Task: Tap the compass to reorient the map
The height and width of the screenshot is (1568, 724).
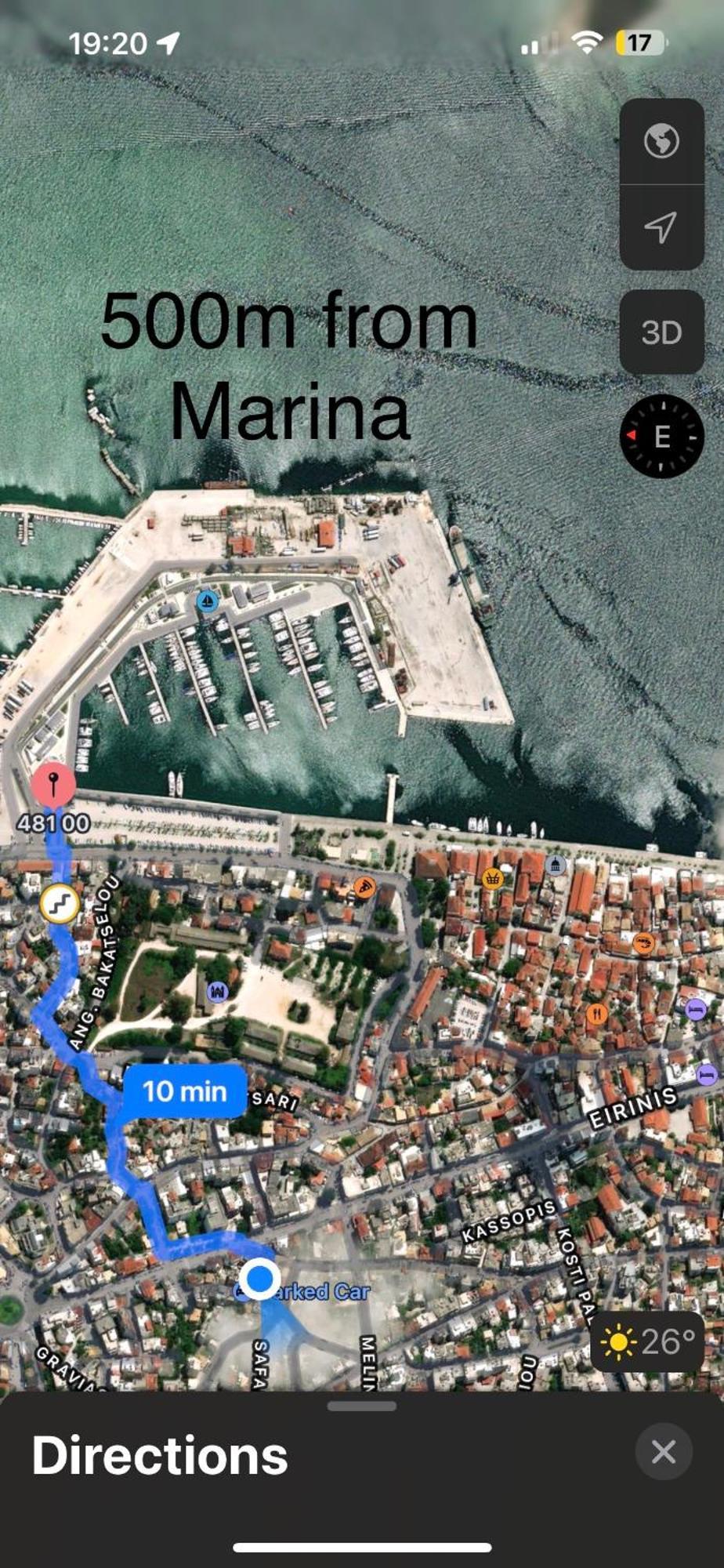Action: [x=661, y=436]
